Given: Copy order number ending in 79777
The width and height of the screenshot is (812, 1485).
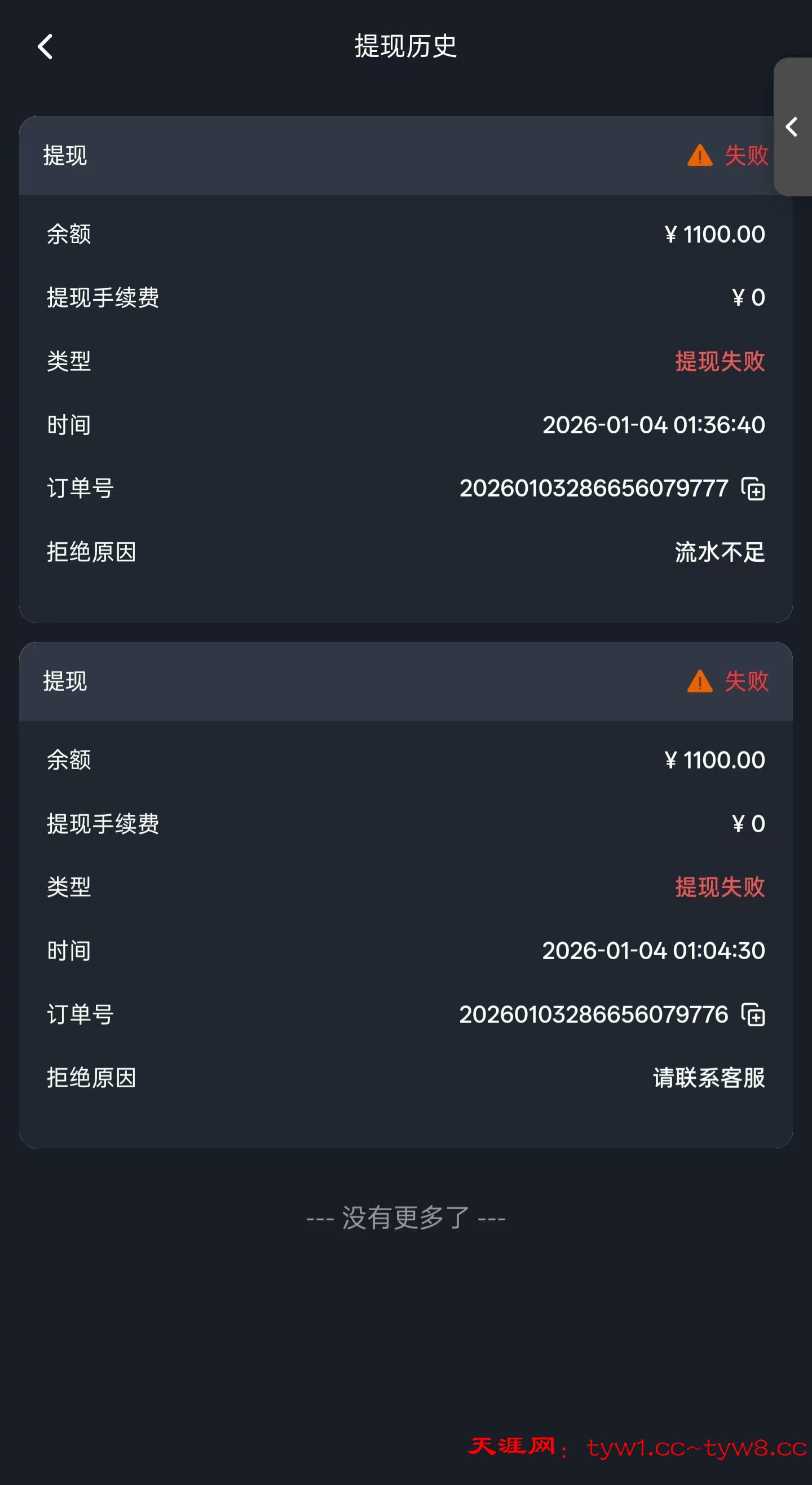Looking at the screenshot, I should [x=753, y=489].
